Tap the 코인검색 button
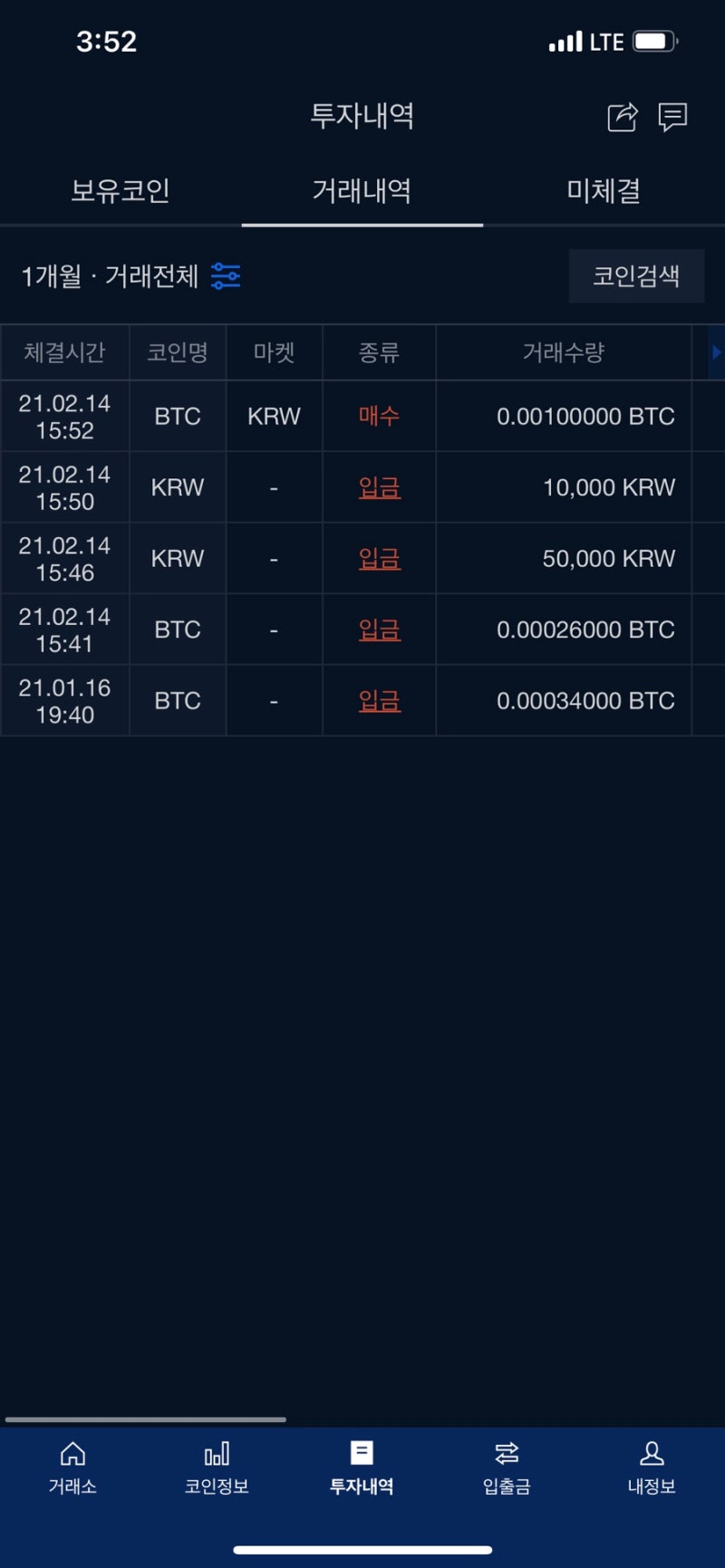The width and height of the screenshot is (725, 1568). (x=636, y=276)
